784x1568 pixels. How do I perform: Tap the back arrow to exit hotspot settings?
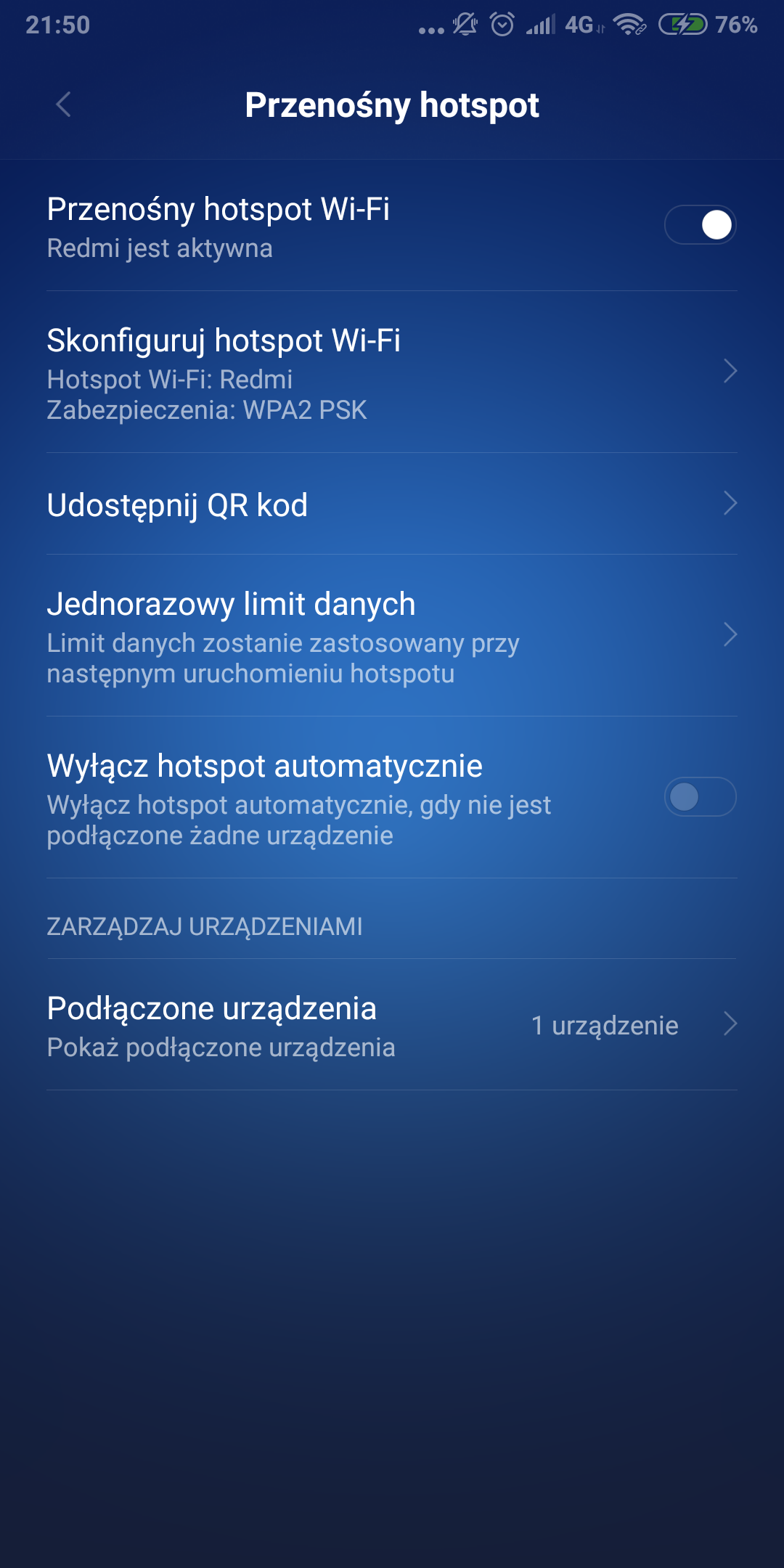[62, 105]
